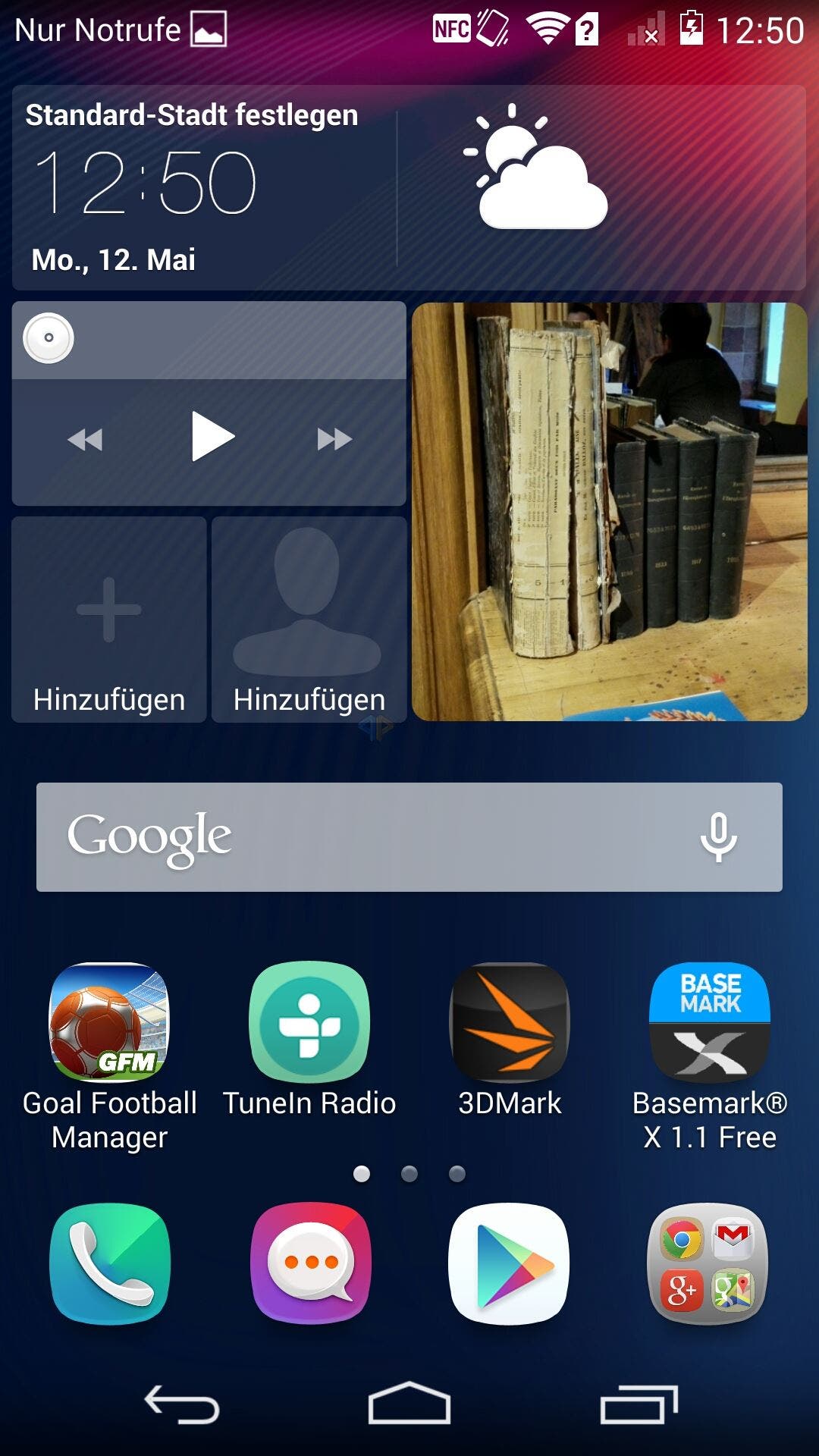Skip to the next track

(334, 438)
